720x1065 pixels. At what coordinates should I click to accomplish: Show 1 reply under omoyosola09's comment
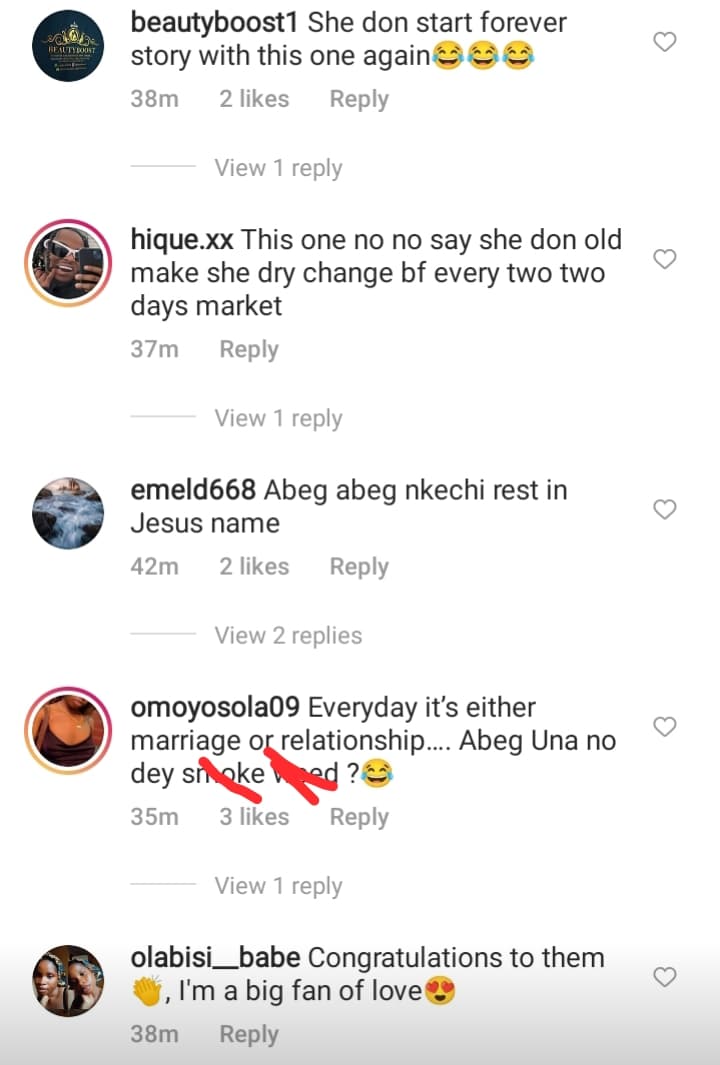click(278, 886)
